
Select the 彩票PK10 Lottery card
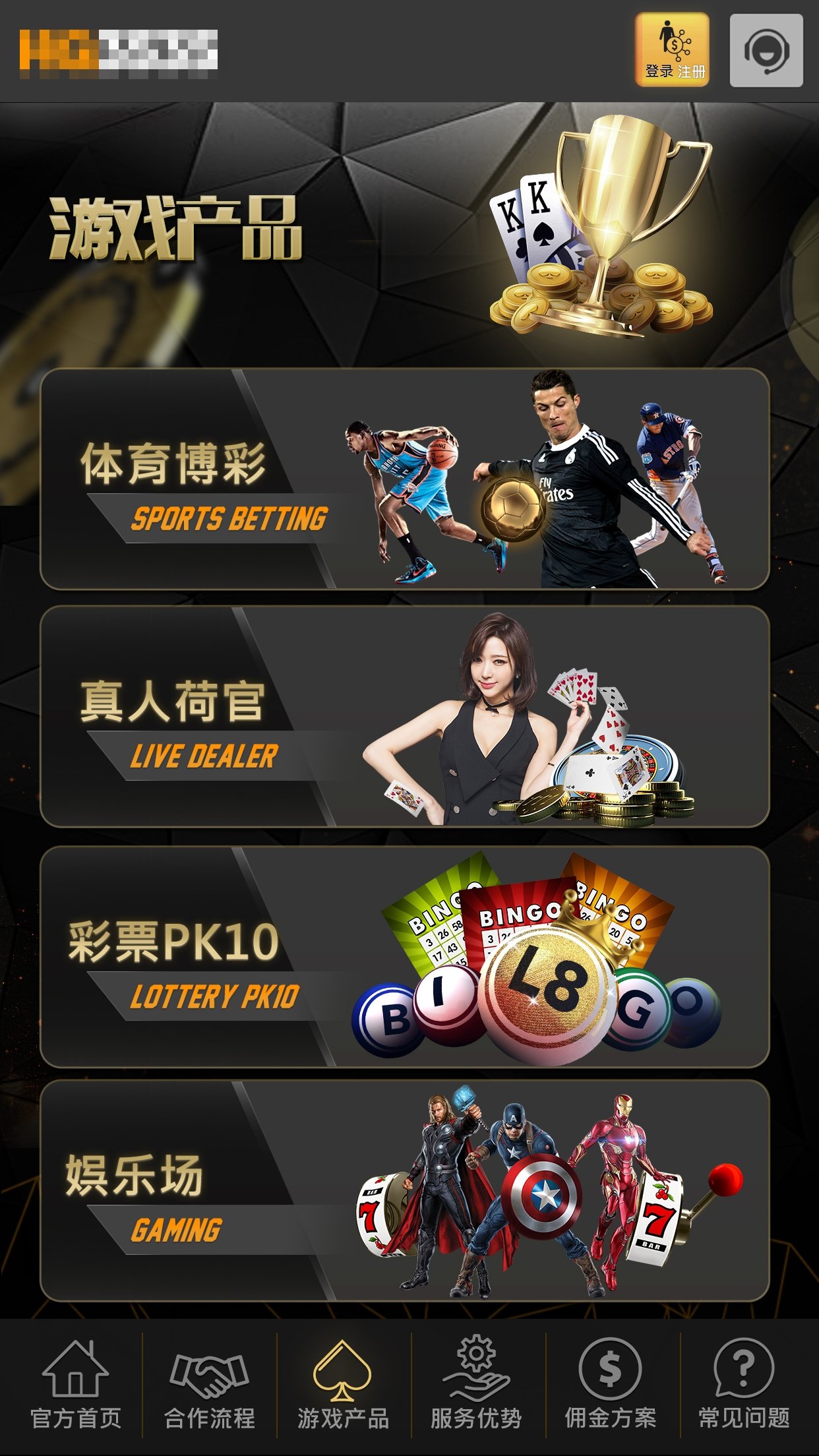click(405, 957)
